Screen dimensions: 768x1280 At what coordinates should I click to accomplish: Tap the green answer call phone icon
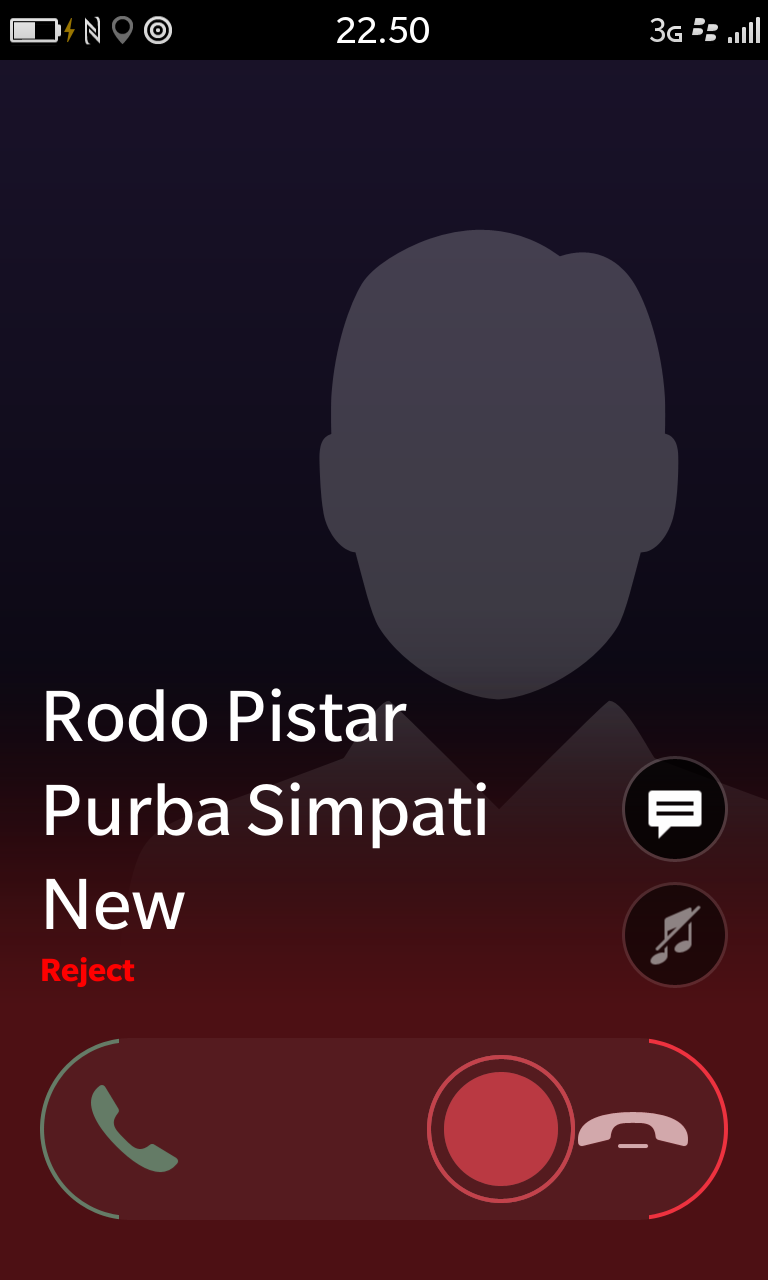133,1129
